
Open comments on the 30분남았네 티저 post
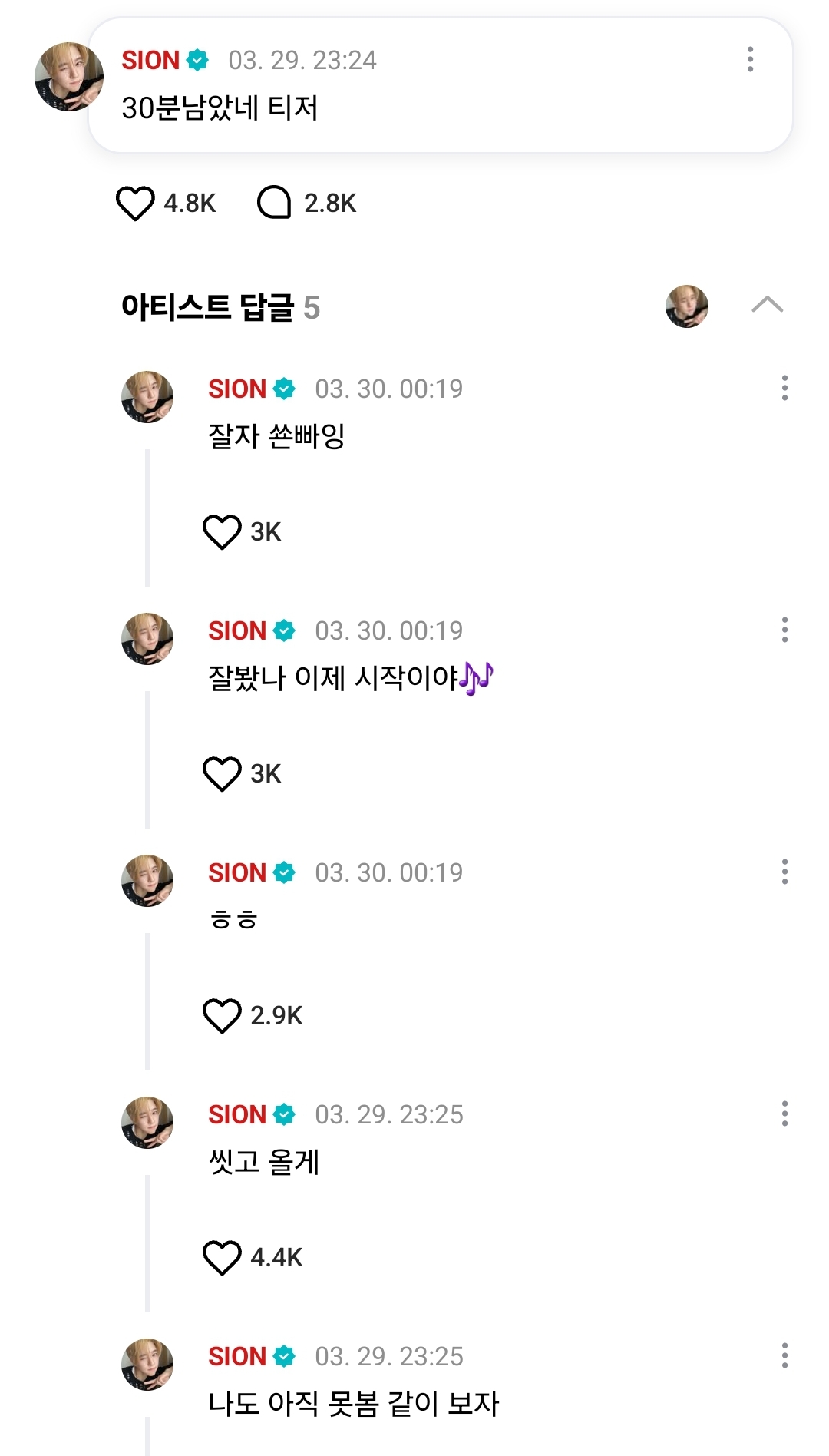pyautogui.click(x=274, y=204)
